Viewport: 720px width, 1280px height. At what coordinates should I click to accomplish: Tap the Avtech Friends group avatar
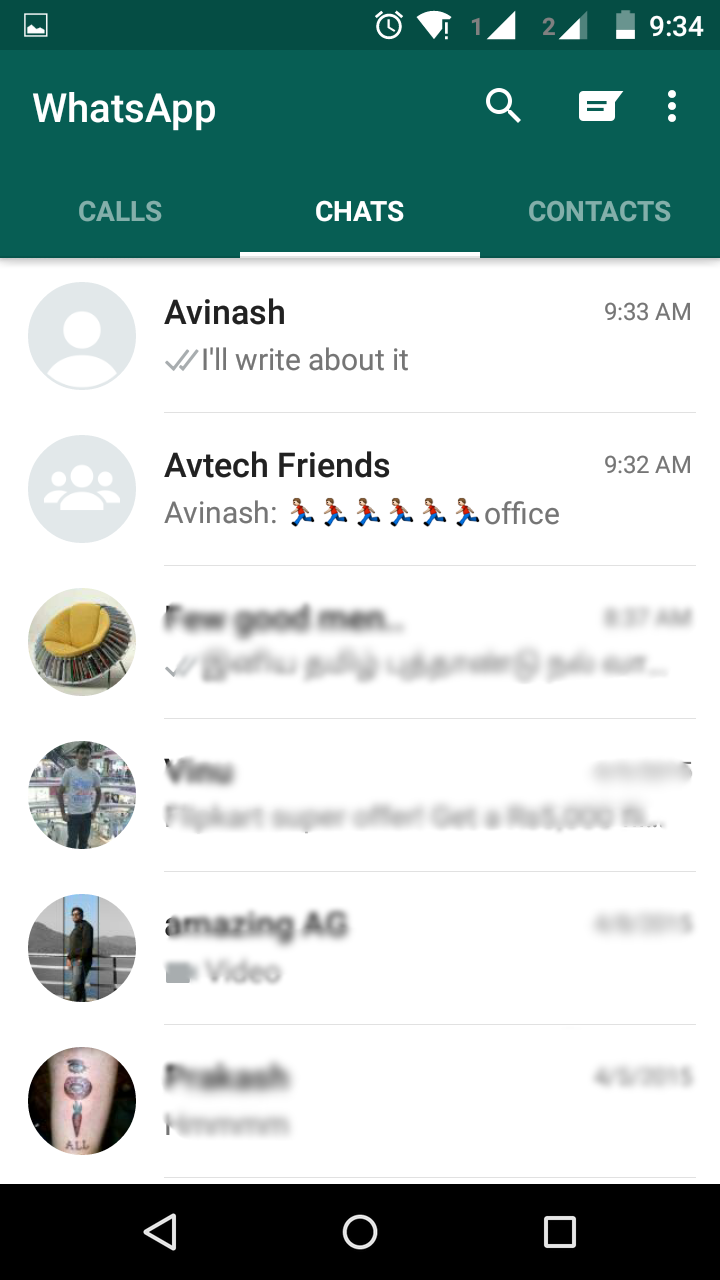point(82,489)
